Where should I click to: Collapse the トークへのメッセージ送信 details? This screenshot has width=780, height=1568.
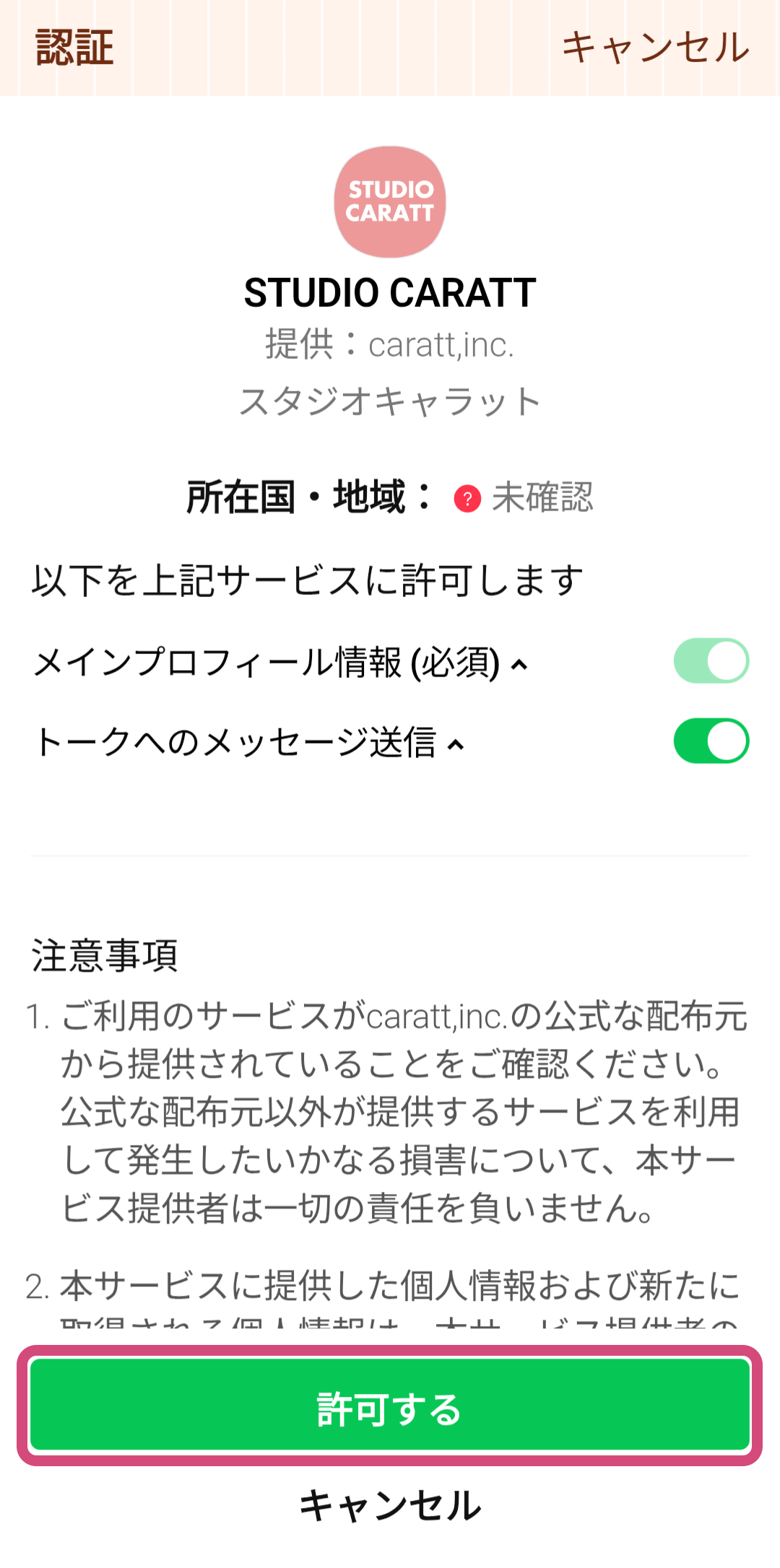(x=455, y=745)
